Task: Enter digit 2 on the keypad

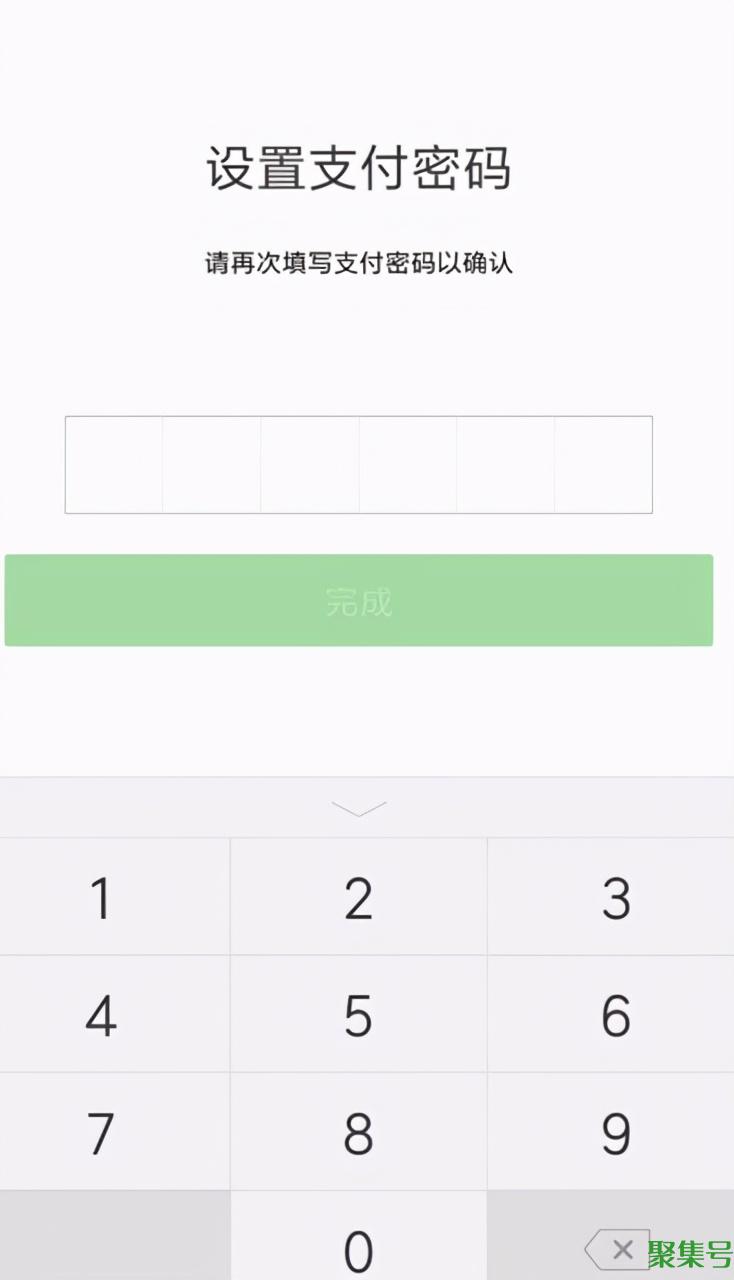Action: pos(358,898)
